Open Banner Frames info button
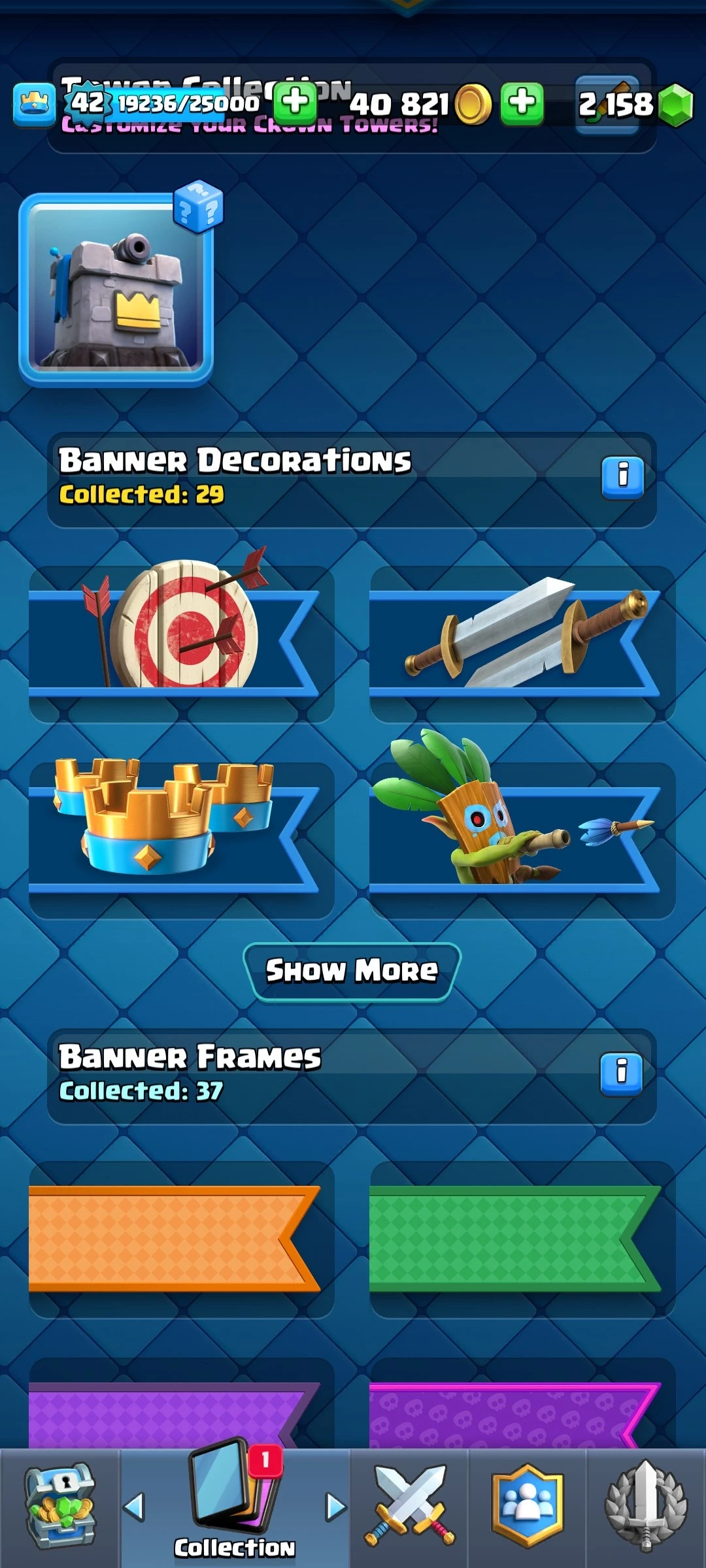 621,1073
